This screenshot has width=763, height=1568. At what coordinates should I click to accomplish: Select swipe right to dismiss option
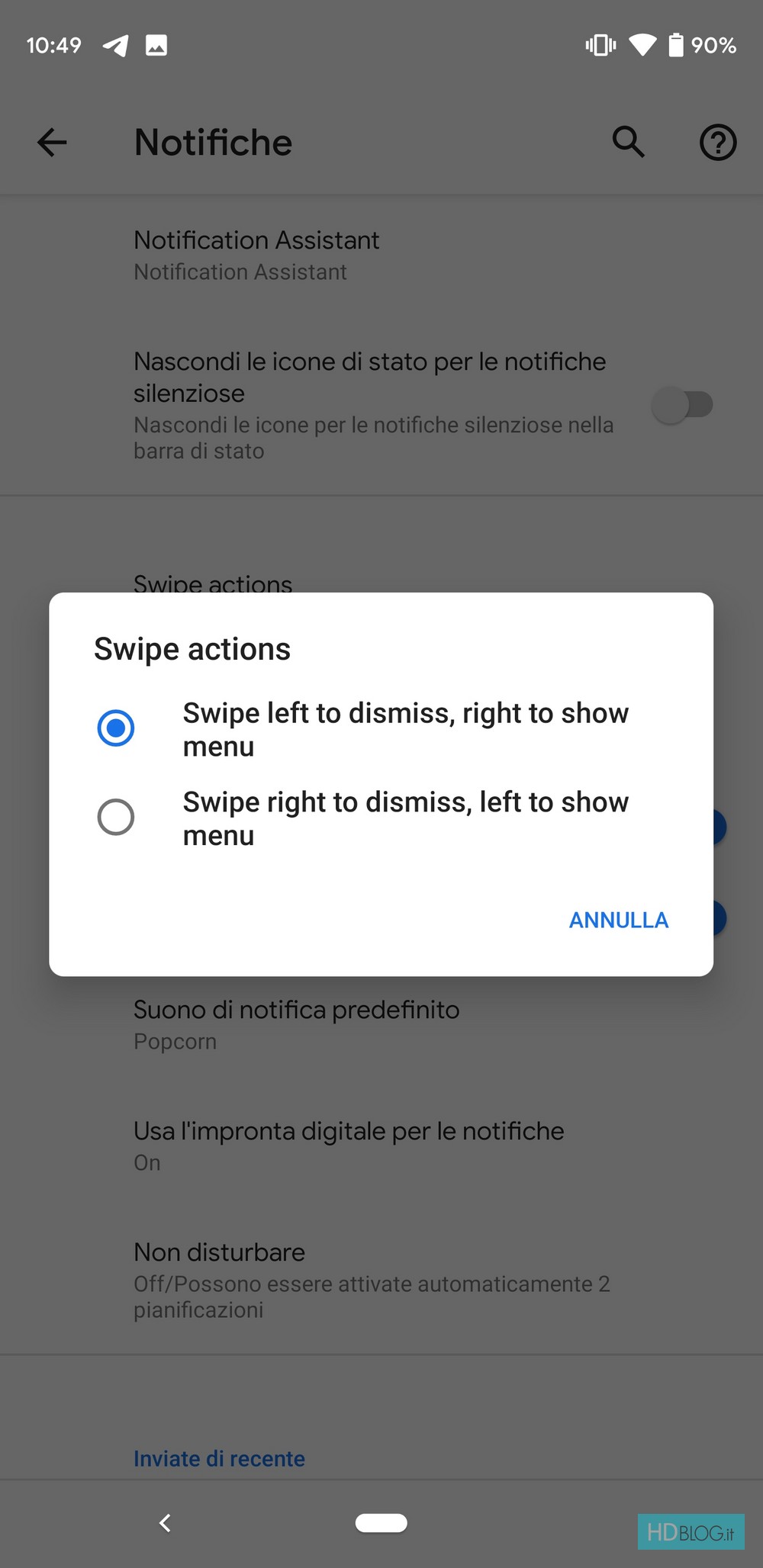116,817
